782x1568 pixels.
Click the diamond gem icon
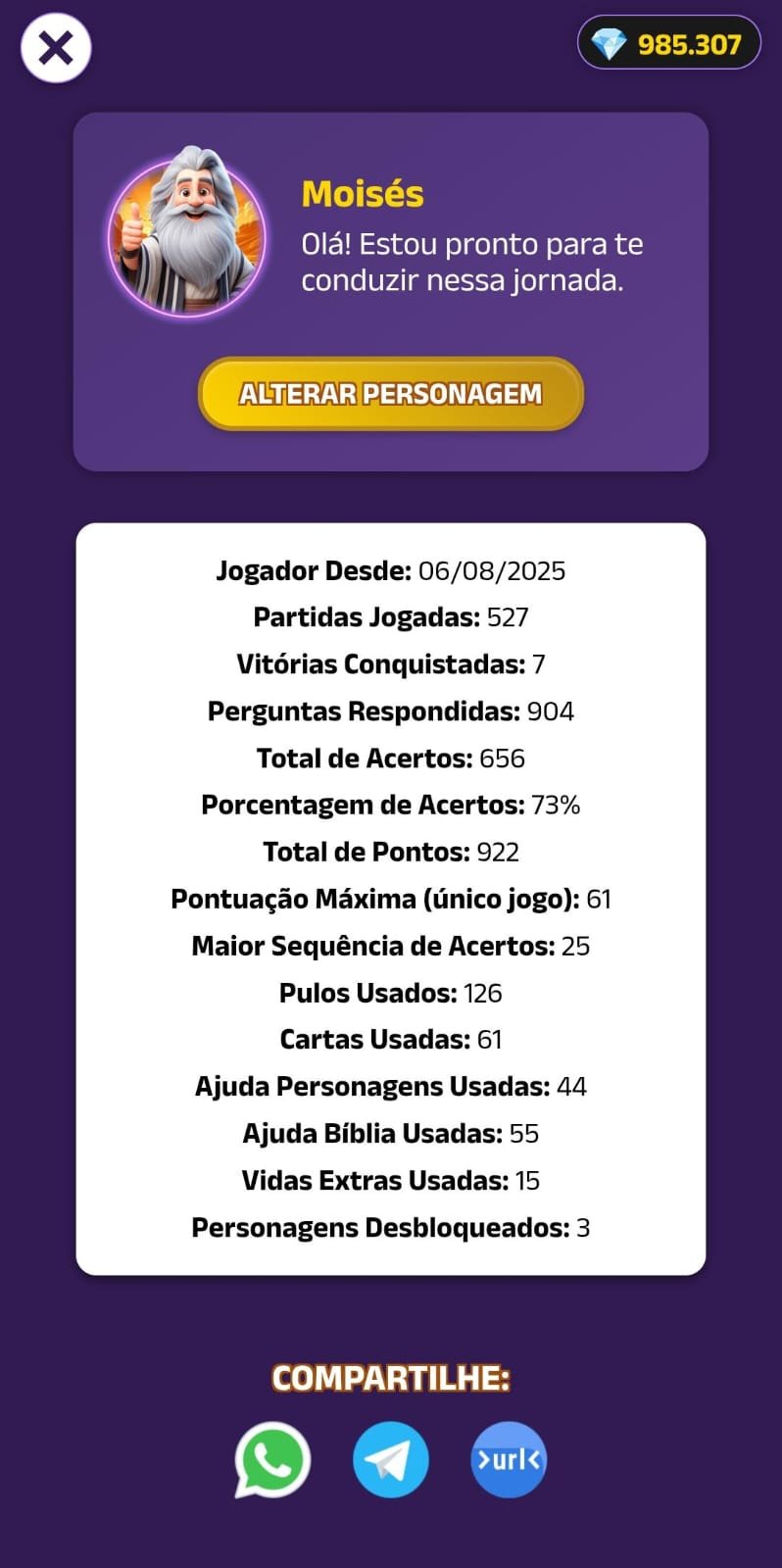point(610,44)
